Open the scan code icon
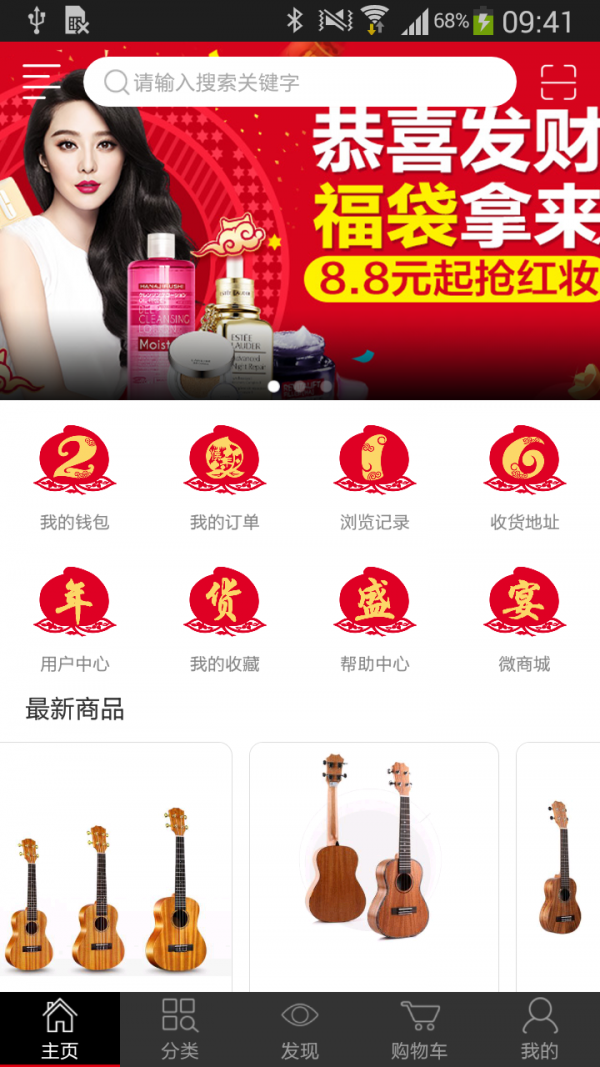The image size is (600, 1067). pos(558,82)
